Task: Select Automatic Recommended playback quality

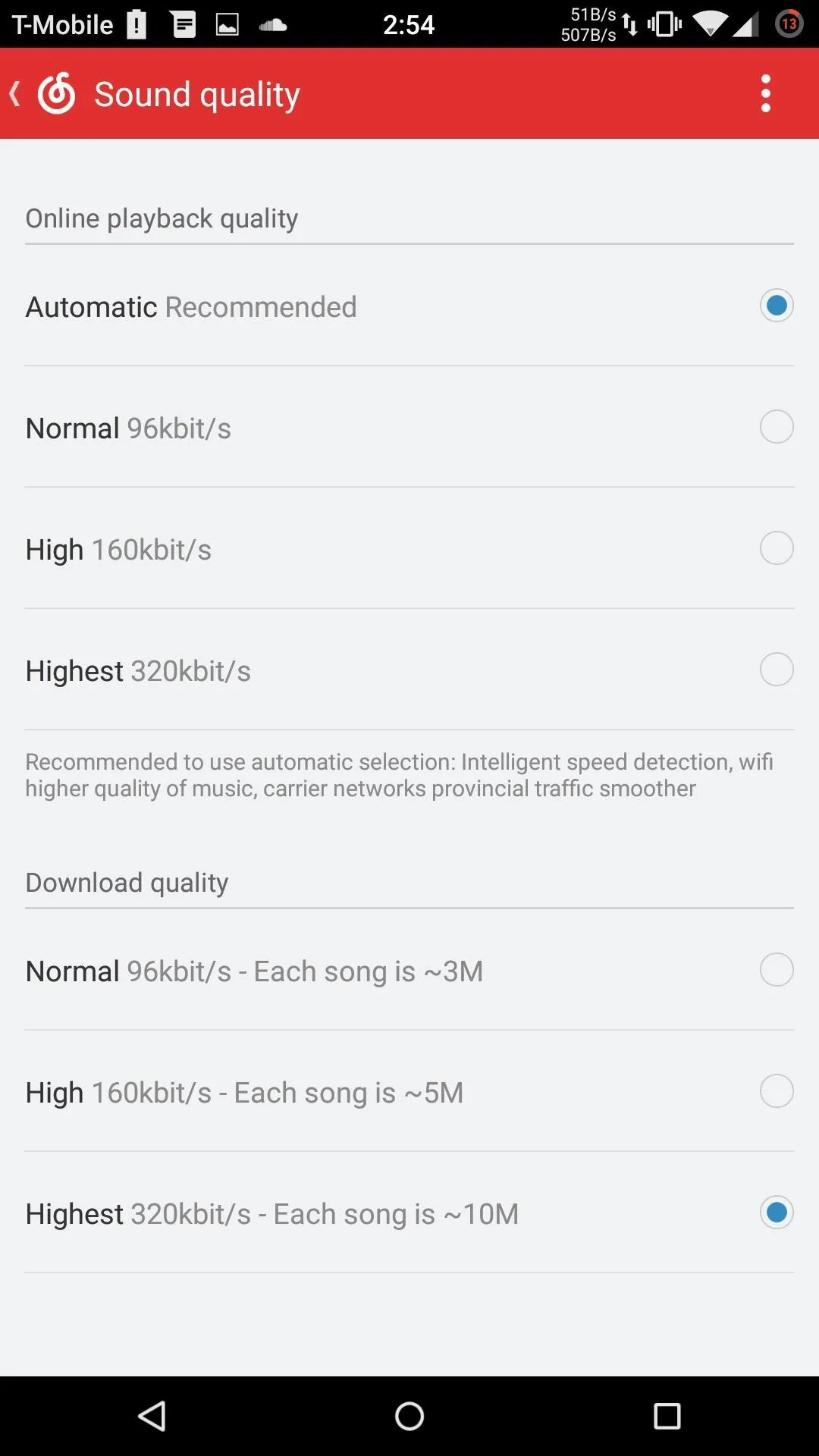Action: [x=409, y=306]
